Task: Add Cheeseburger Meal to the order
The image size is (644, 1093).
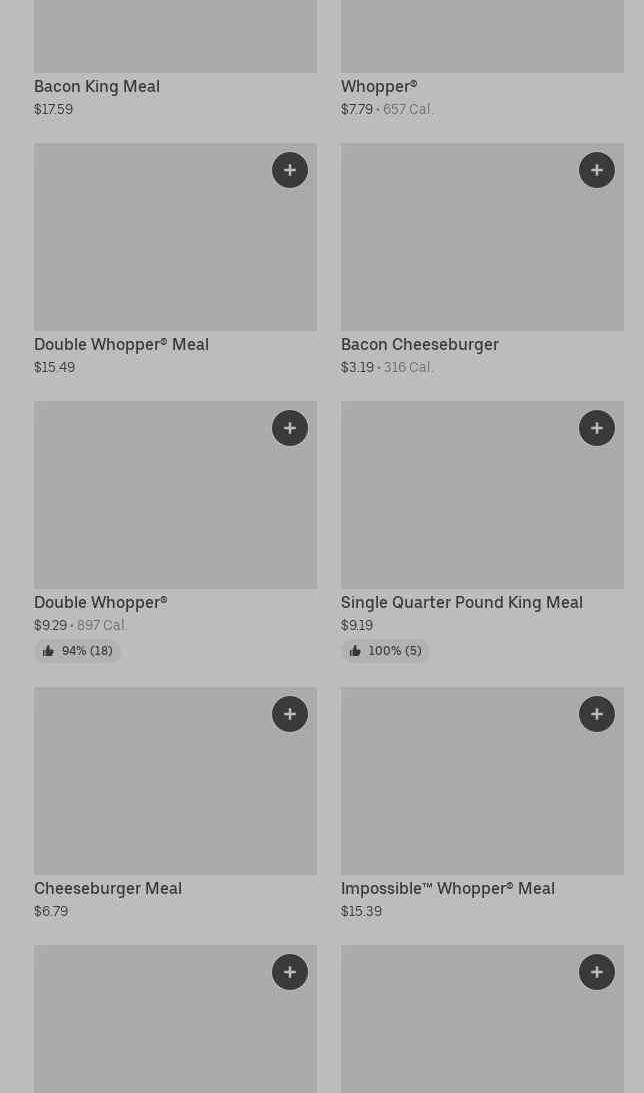Action: click(x=290, y=714)
